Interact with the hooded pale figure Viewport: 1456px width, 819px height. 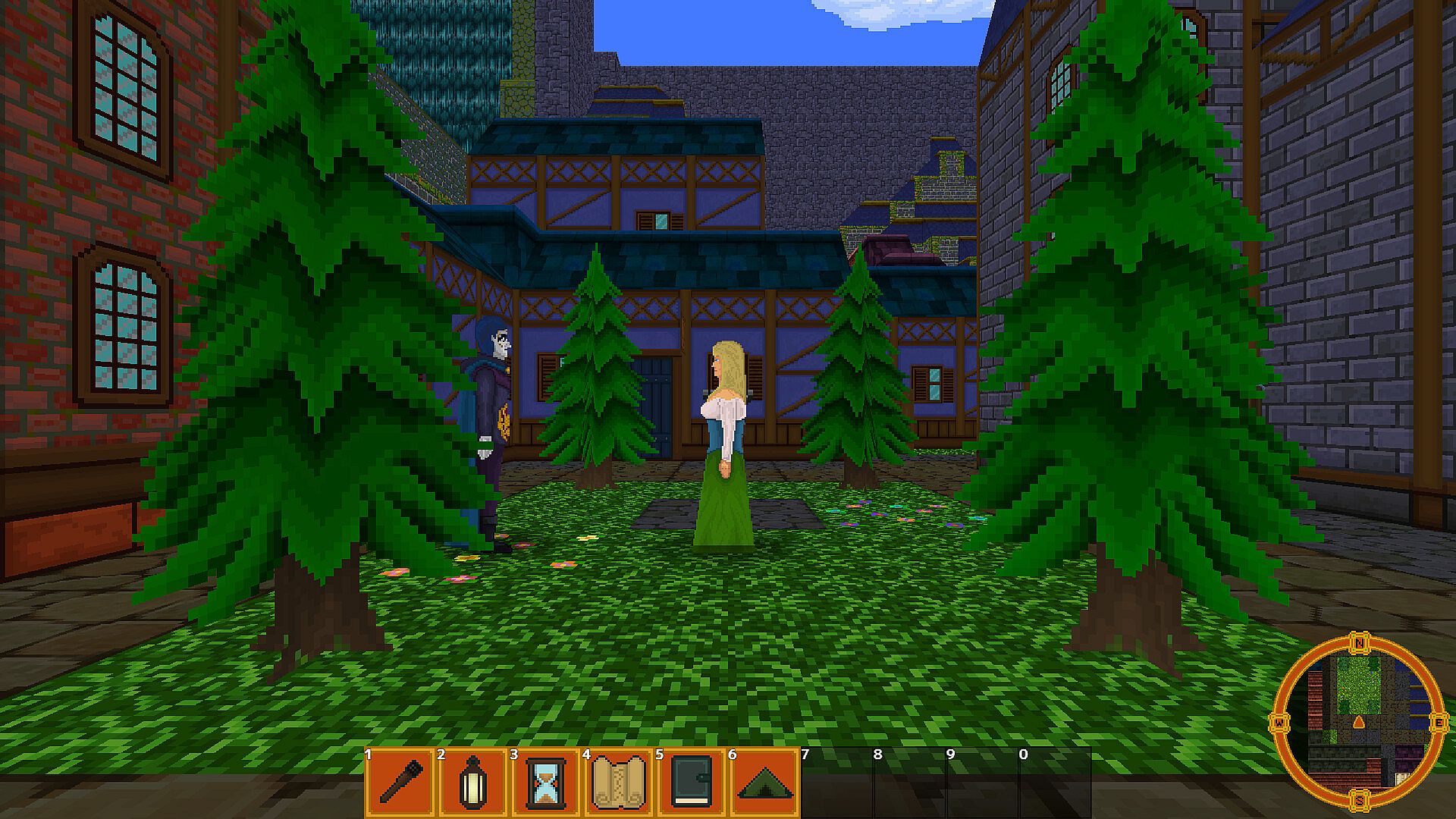click(489, 425)
